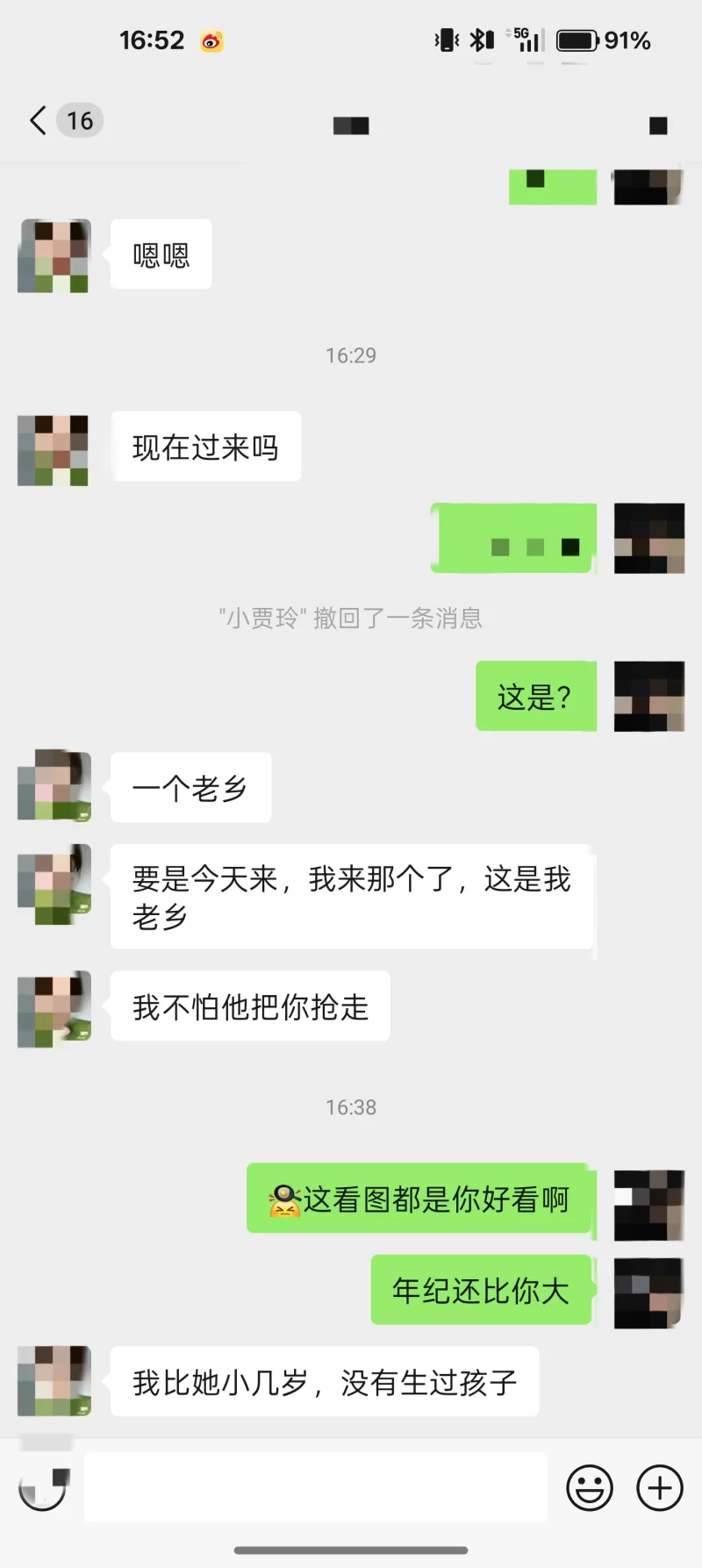
Task: Tap the battery indicator
Action: (x=579, y=39)
